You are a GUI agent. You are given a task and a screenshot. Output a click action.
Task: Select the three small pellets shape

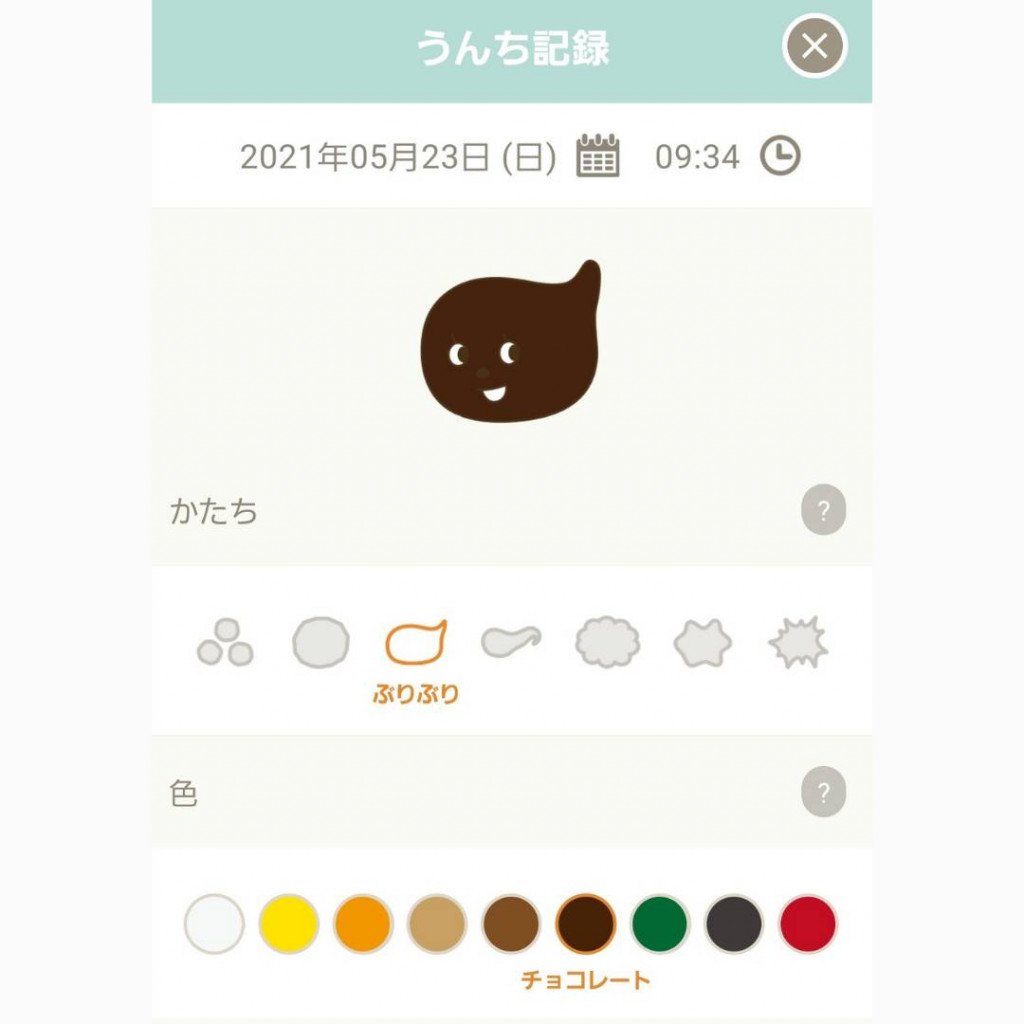pos(225,642)
